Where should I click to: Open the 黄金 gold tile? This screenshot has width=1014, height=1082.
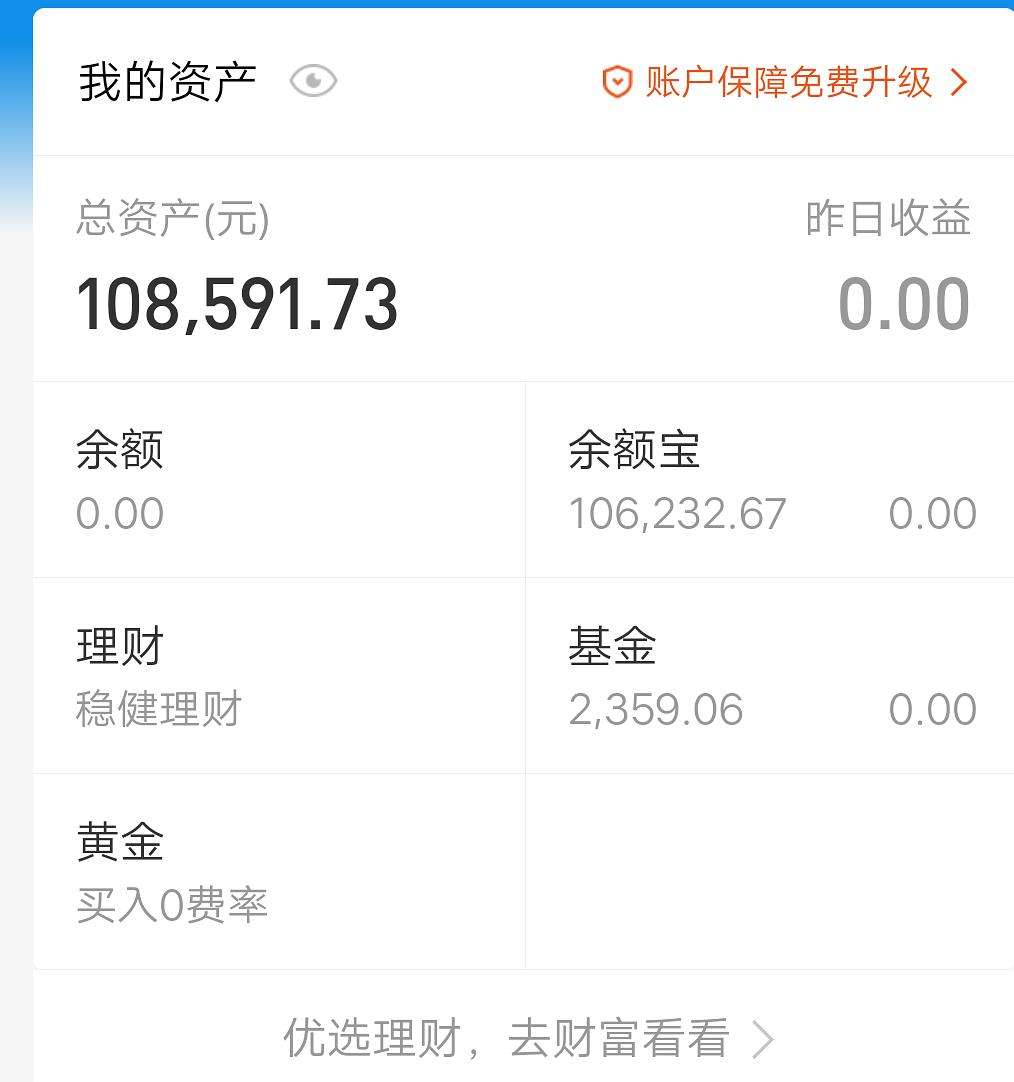279,872
